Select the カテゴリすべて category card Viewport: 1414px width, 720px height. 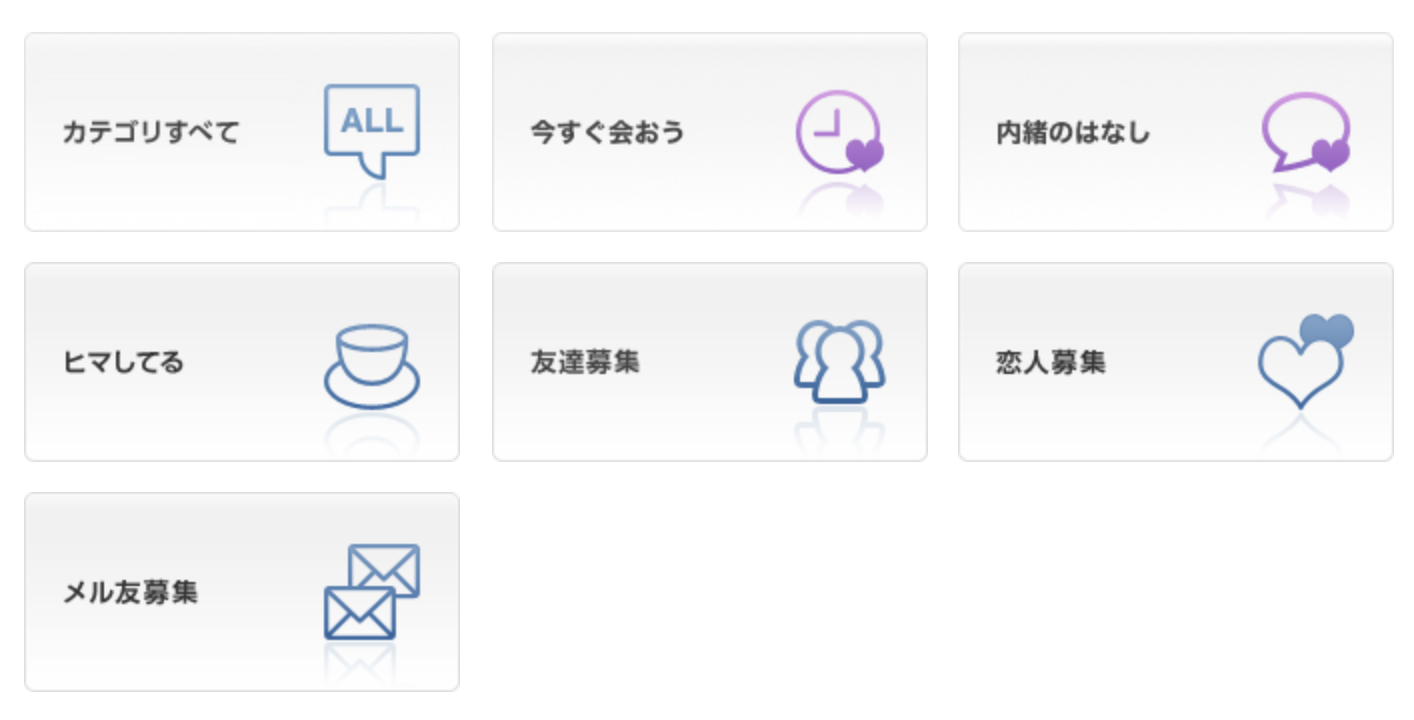pyautogui.click(x=241, y=132)
